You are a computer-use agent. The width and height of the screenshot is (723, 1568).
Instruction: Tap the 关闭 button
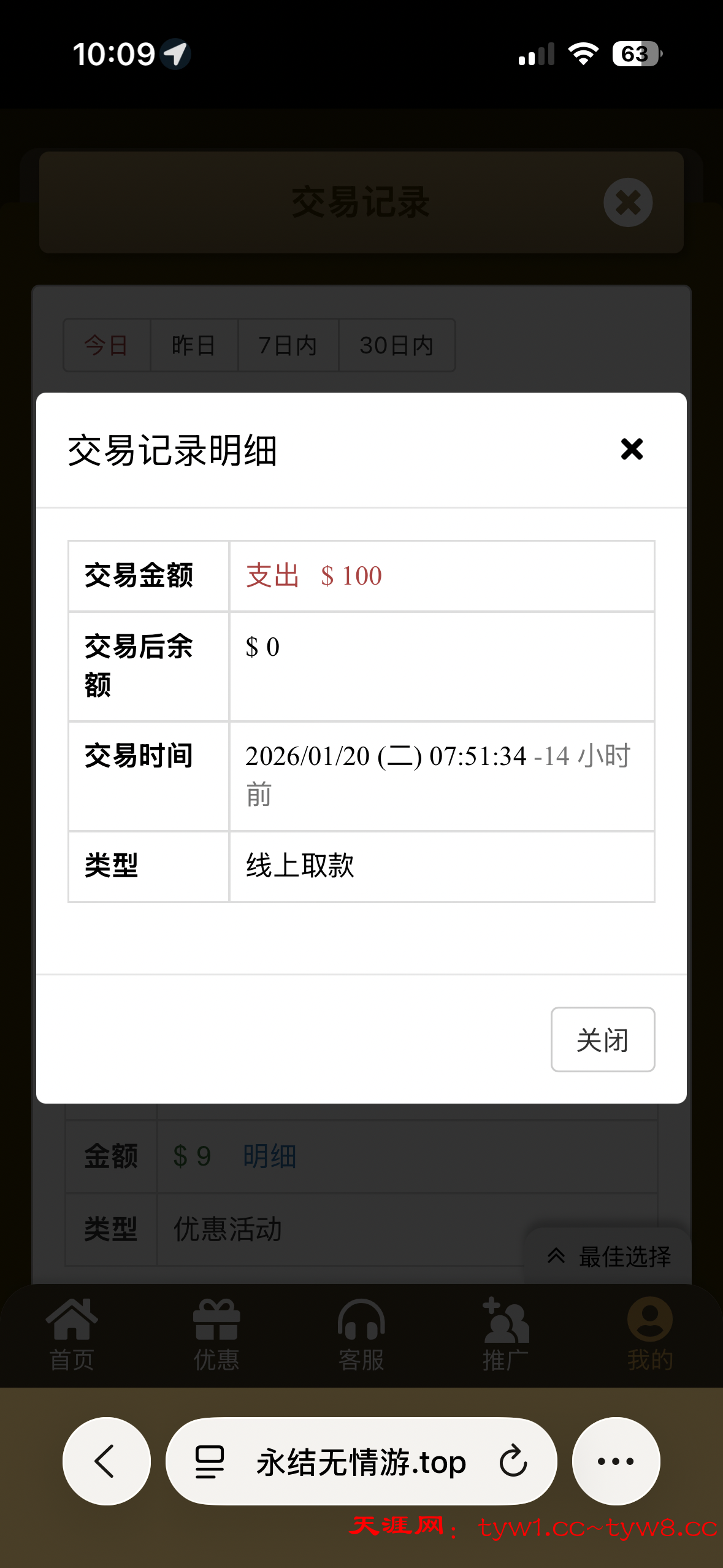(x=602, y=1040)
